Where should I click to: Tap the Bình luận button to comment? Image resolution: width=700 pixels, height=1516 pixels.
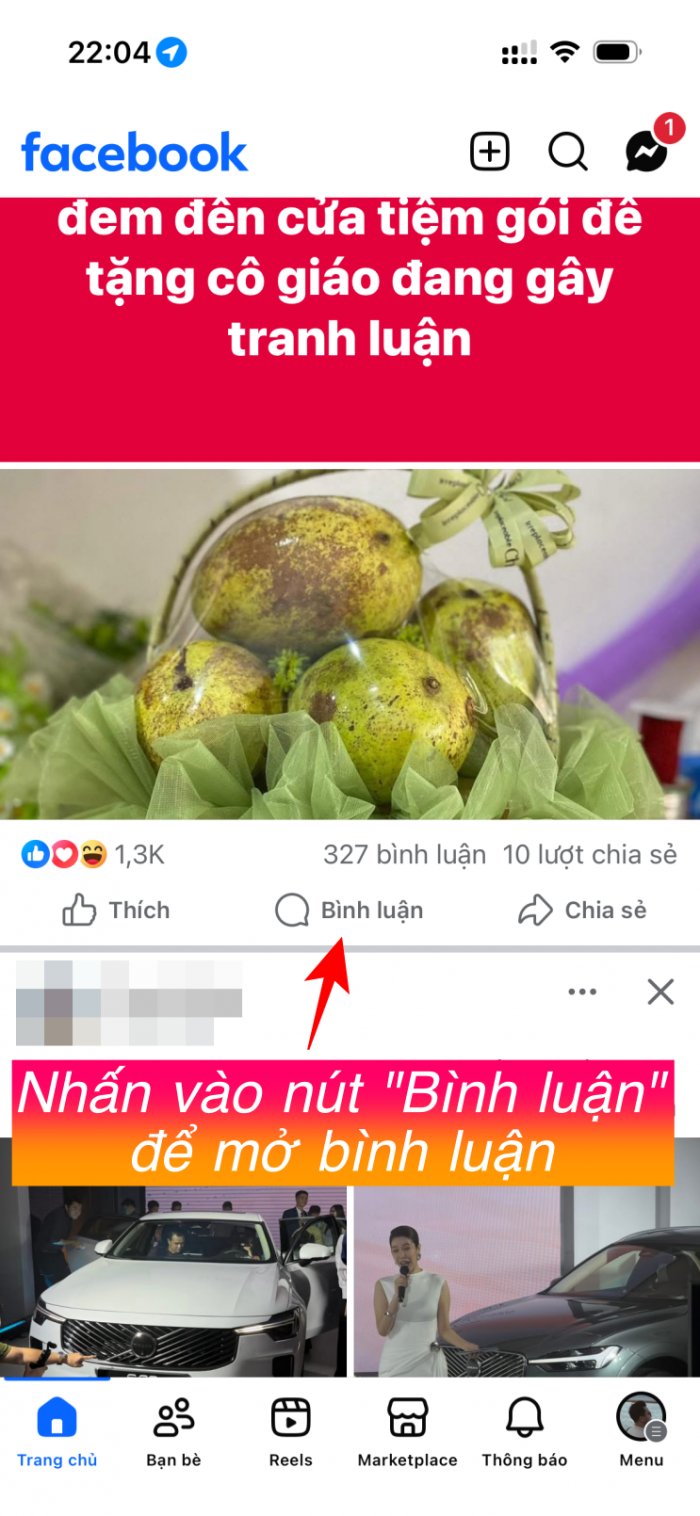point(349,910)
